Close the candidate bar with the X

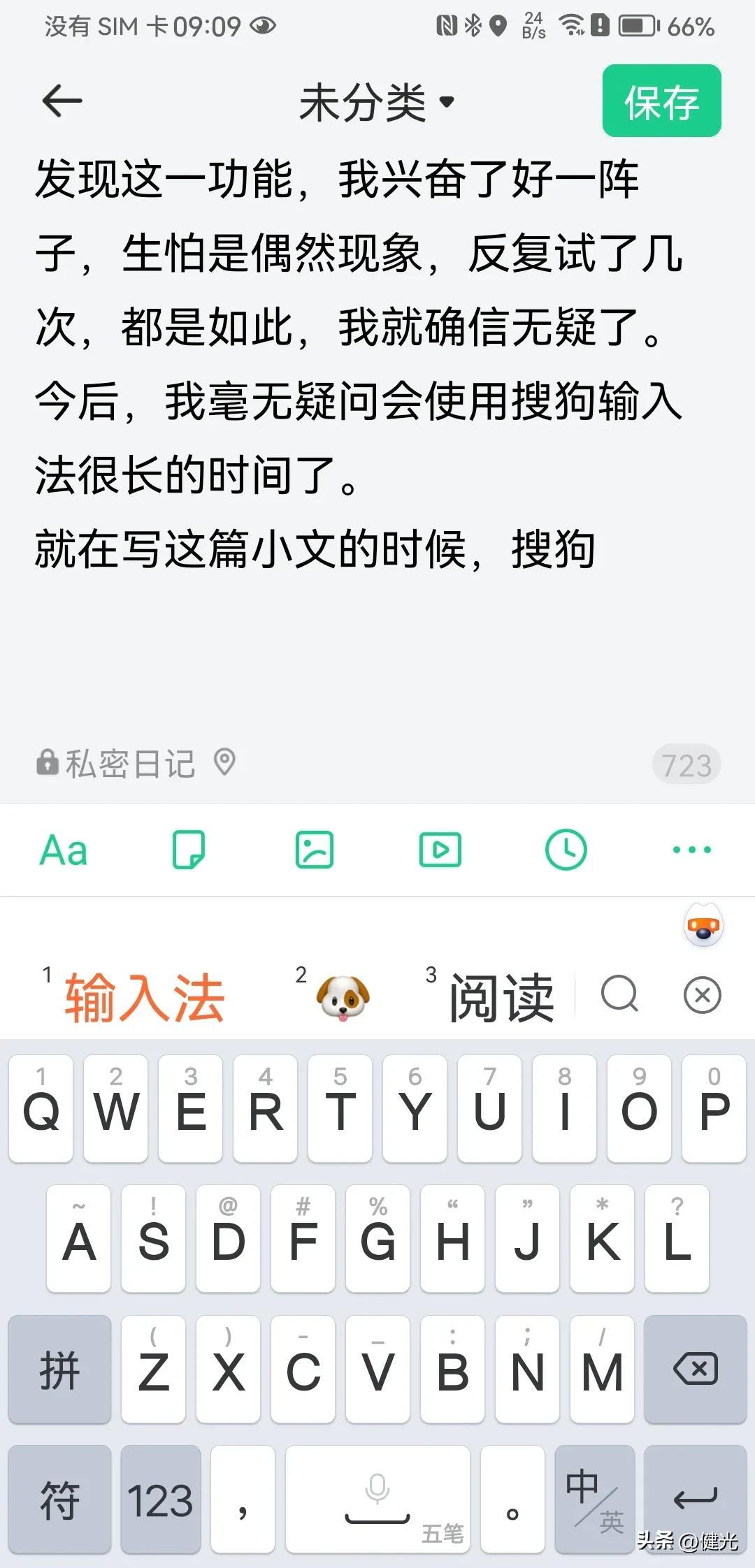pos(703,994)
